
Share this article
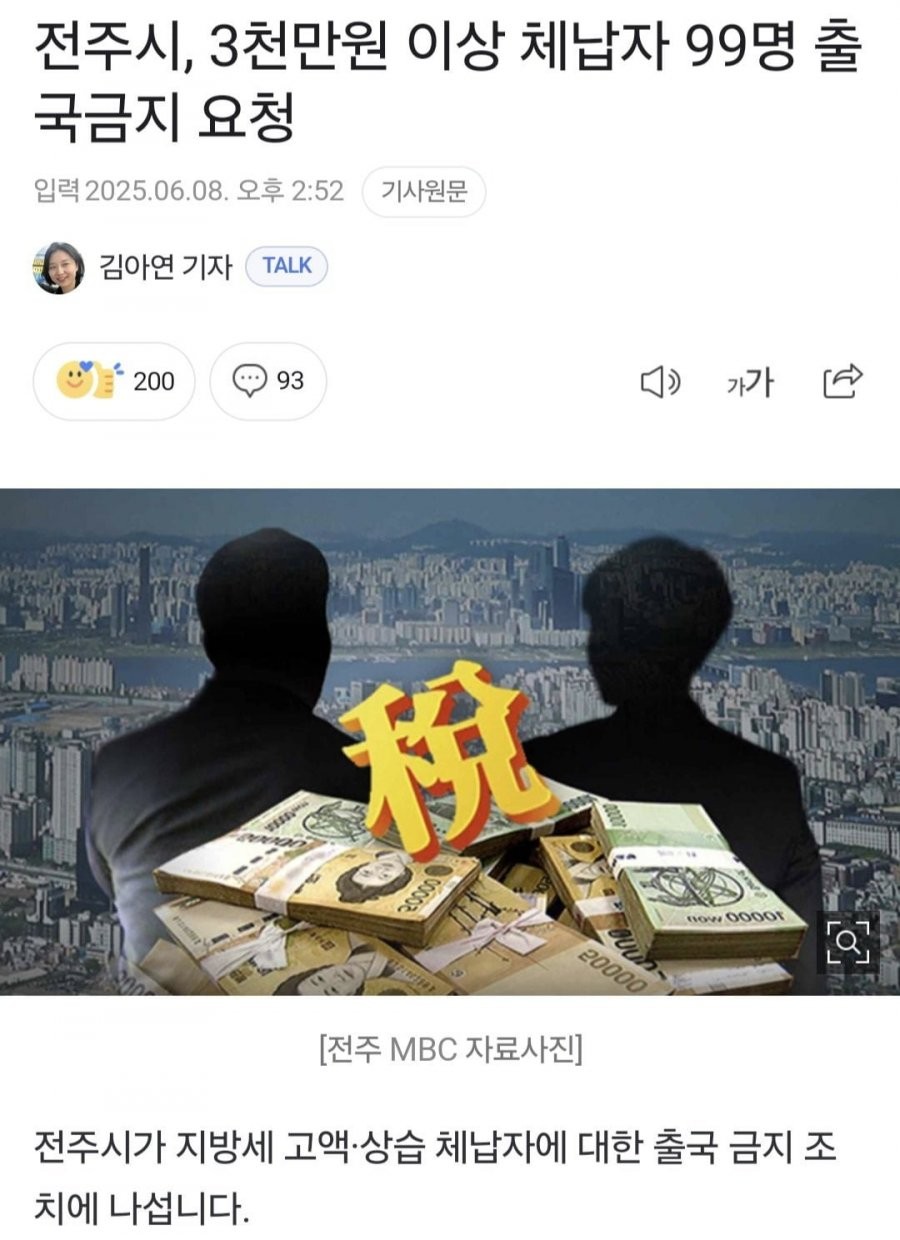841,381
